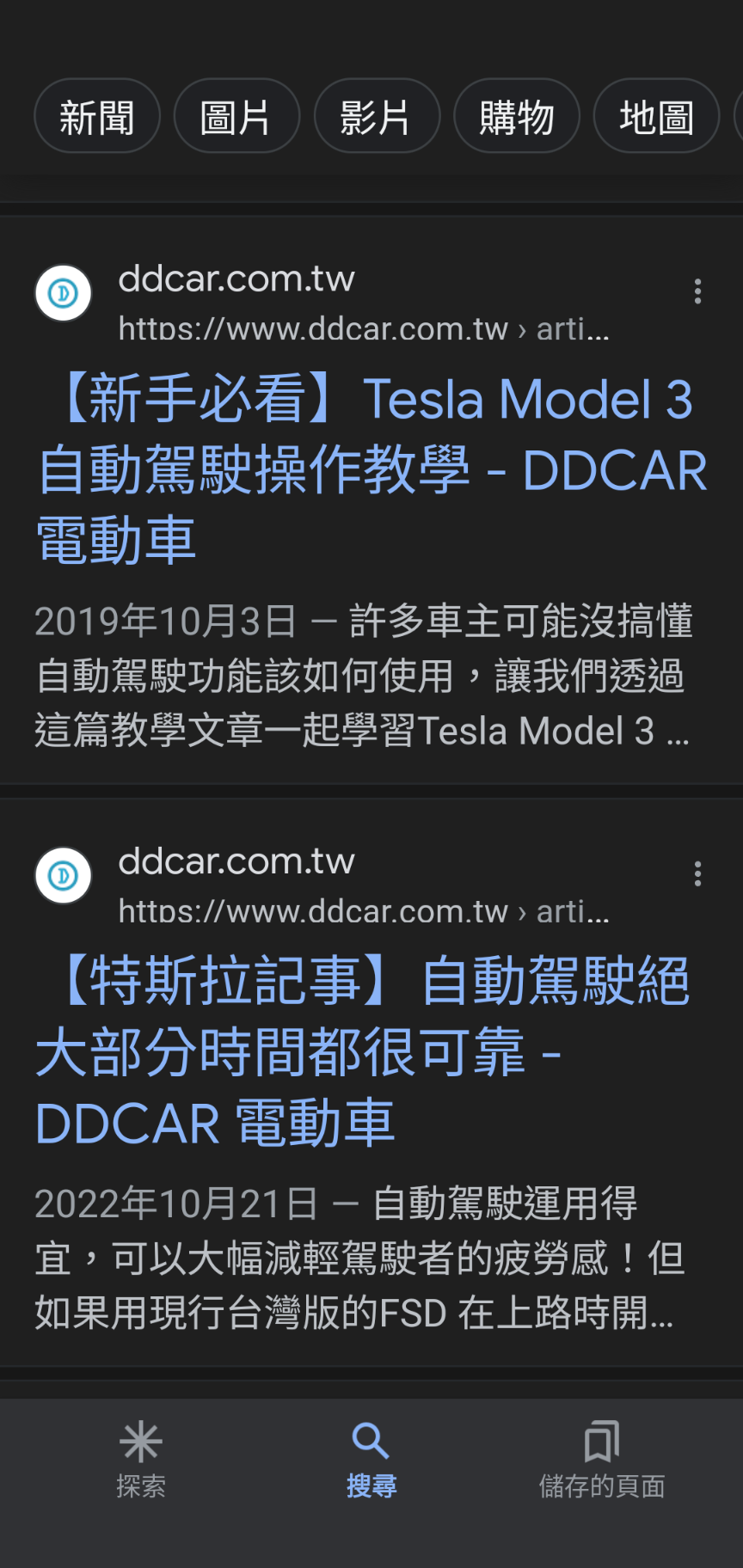
Task: Switch to the 探索 tab
Action: 141,1460
